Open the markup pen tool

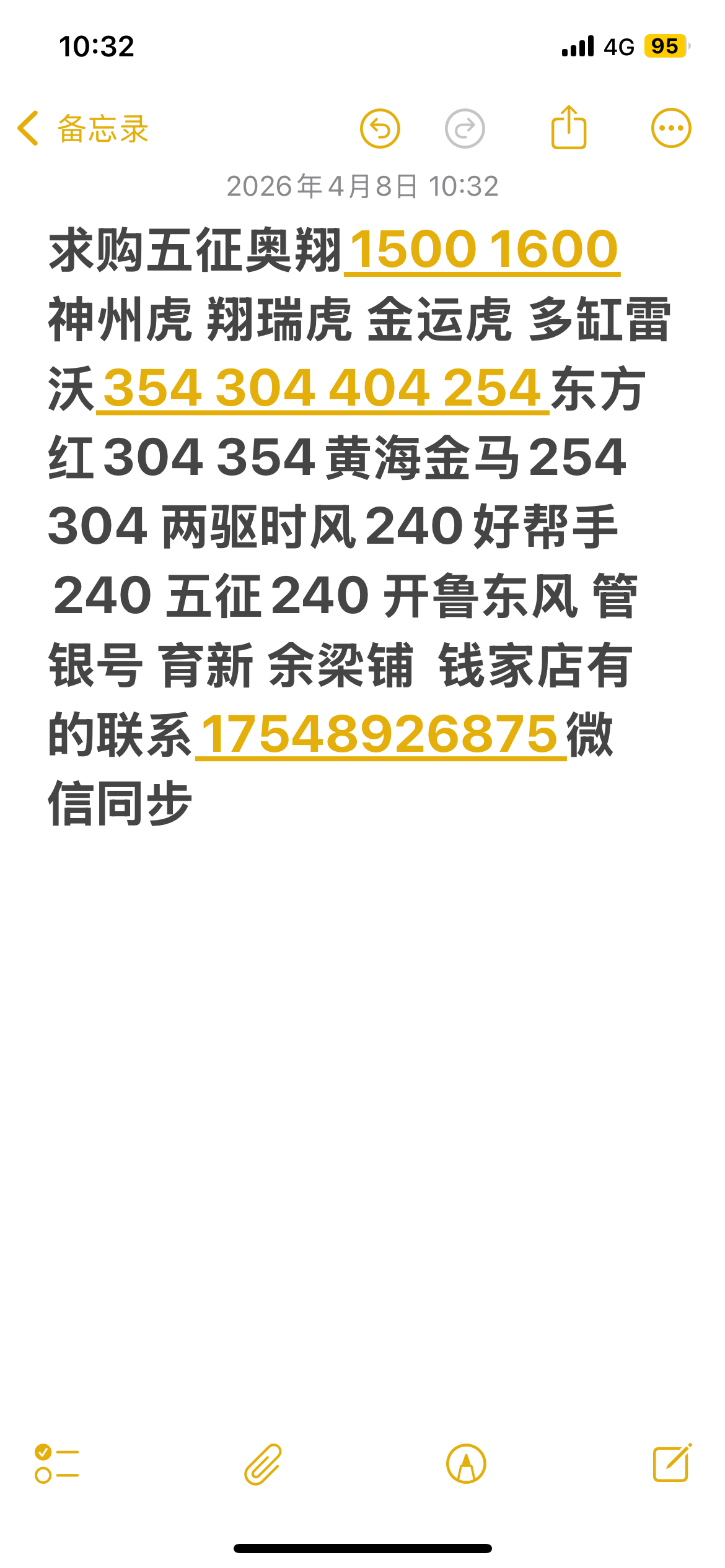pos(466,1464)
